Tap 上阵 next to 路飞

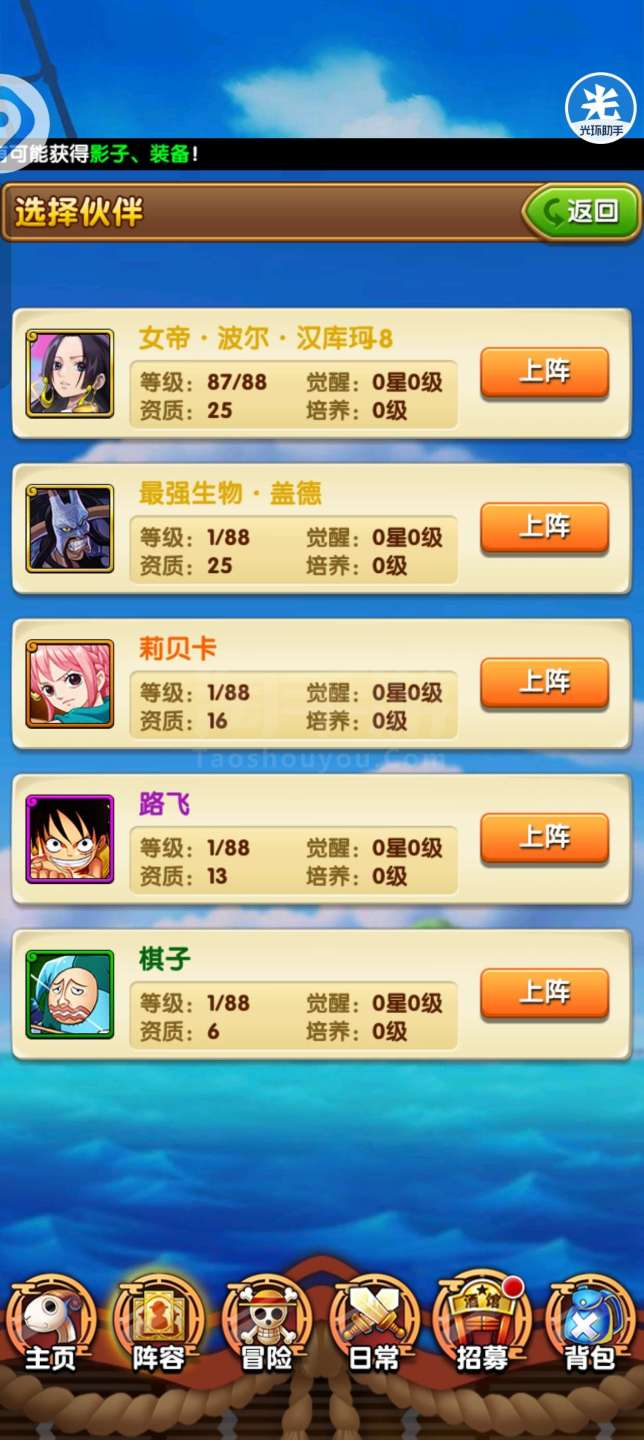pyautogui.click(x=545, y=838)
